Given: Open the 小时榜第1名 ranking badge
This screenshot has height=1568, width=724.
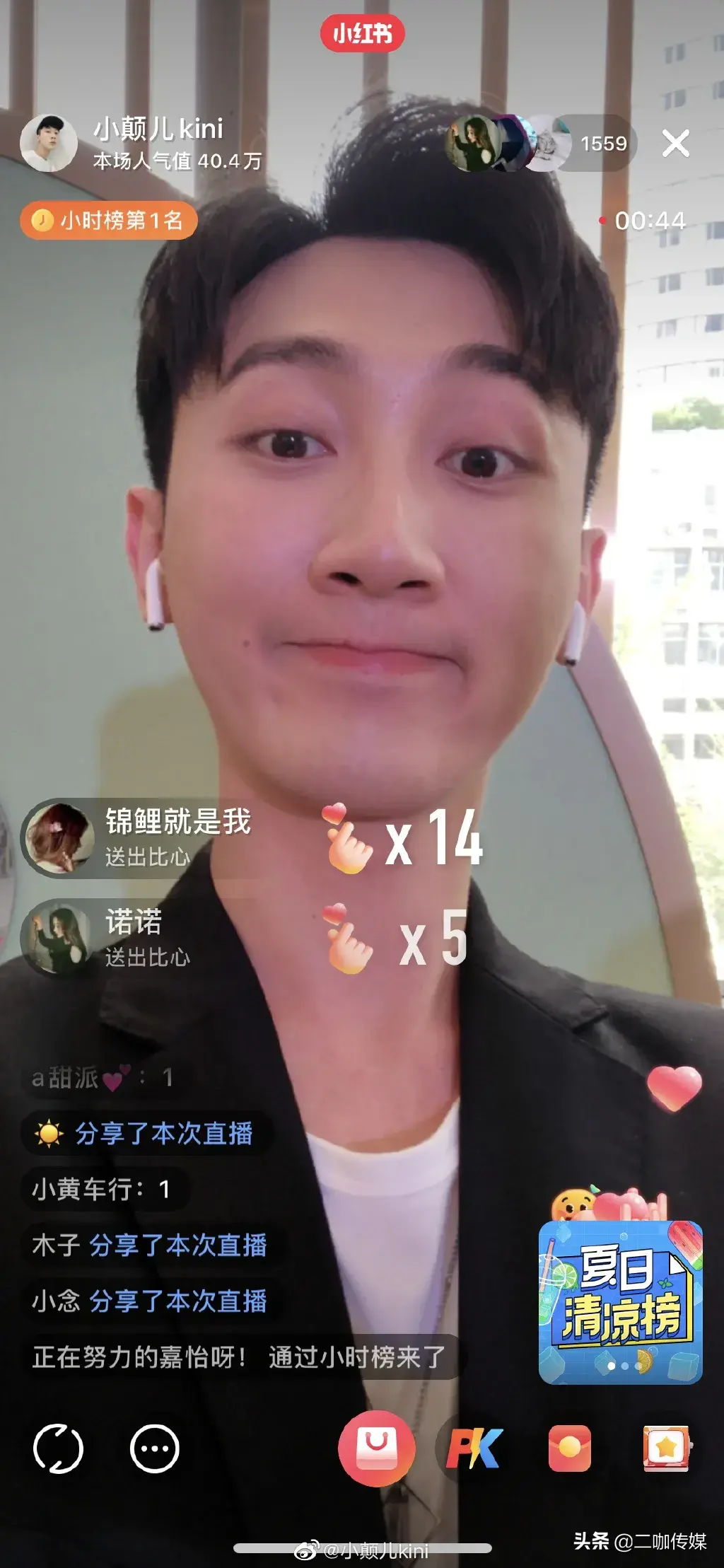Looking at the screenshot, I should (108, 221).
